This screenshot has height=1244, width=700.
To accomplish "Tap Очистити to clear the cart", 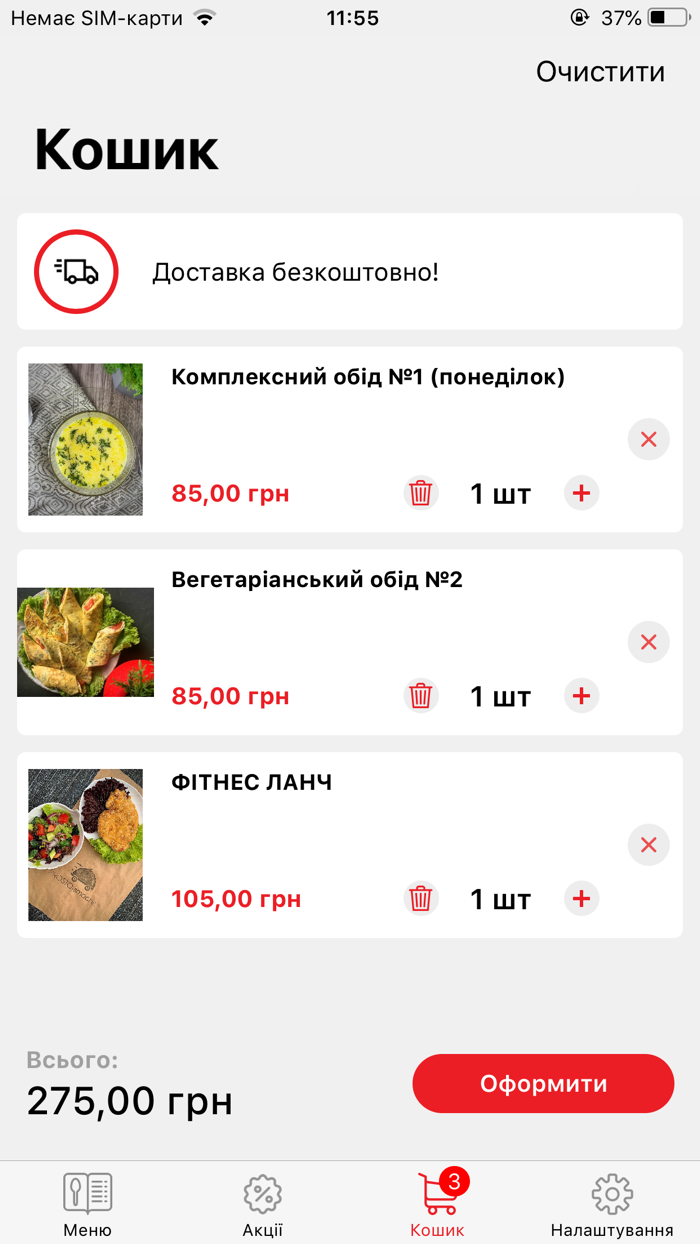I will coord(600,72).
